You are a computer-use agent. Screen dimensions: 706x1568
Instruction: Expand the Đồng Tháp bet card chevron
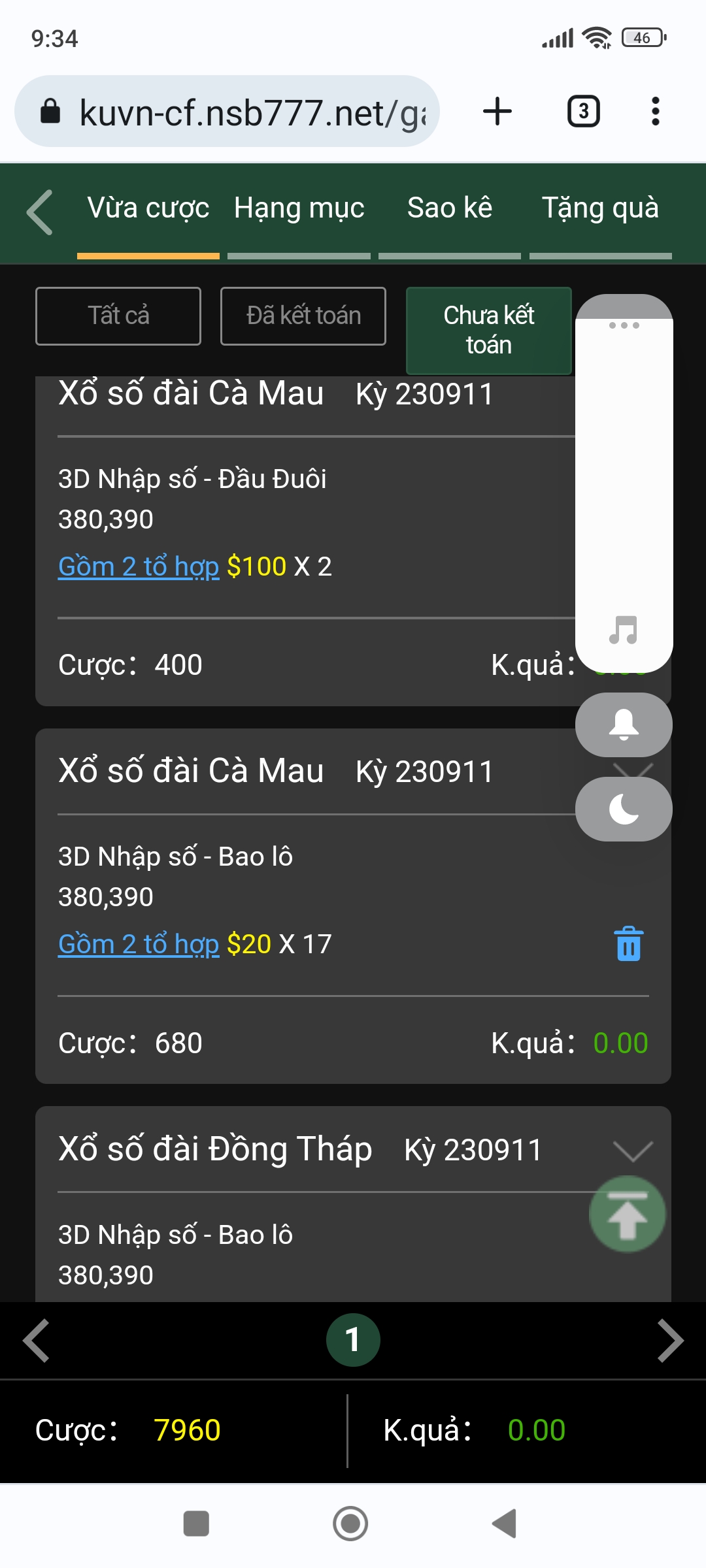point(633,1151)
